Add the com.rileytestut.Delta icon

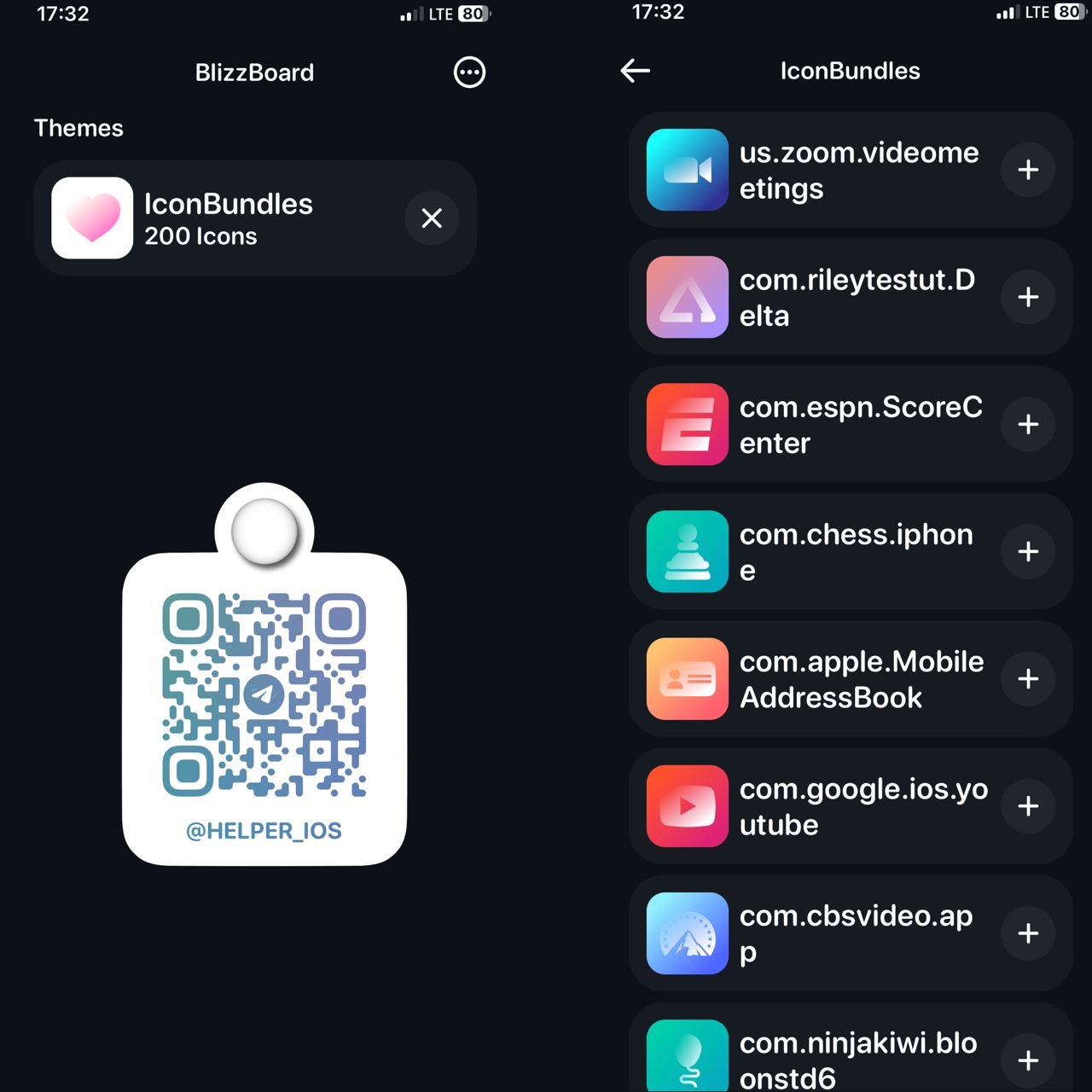coord(1028,297)
